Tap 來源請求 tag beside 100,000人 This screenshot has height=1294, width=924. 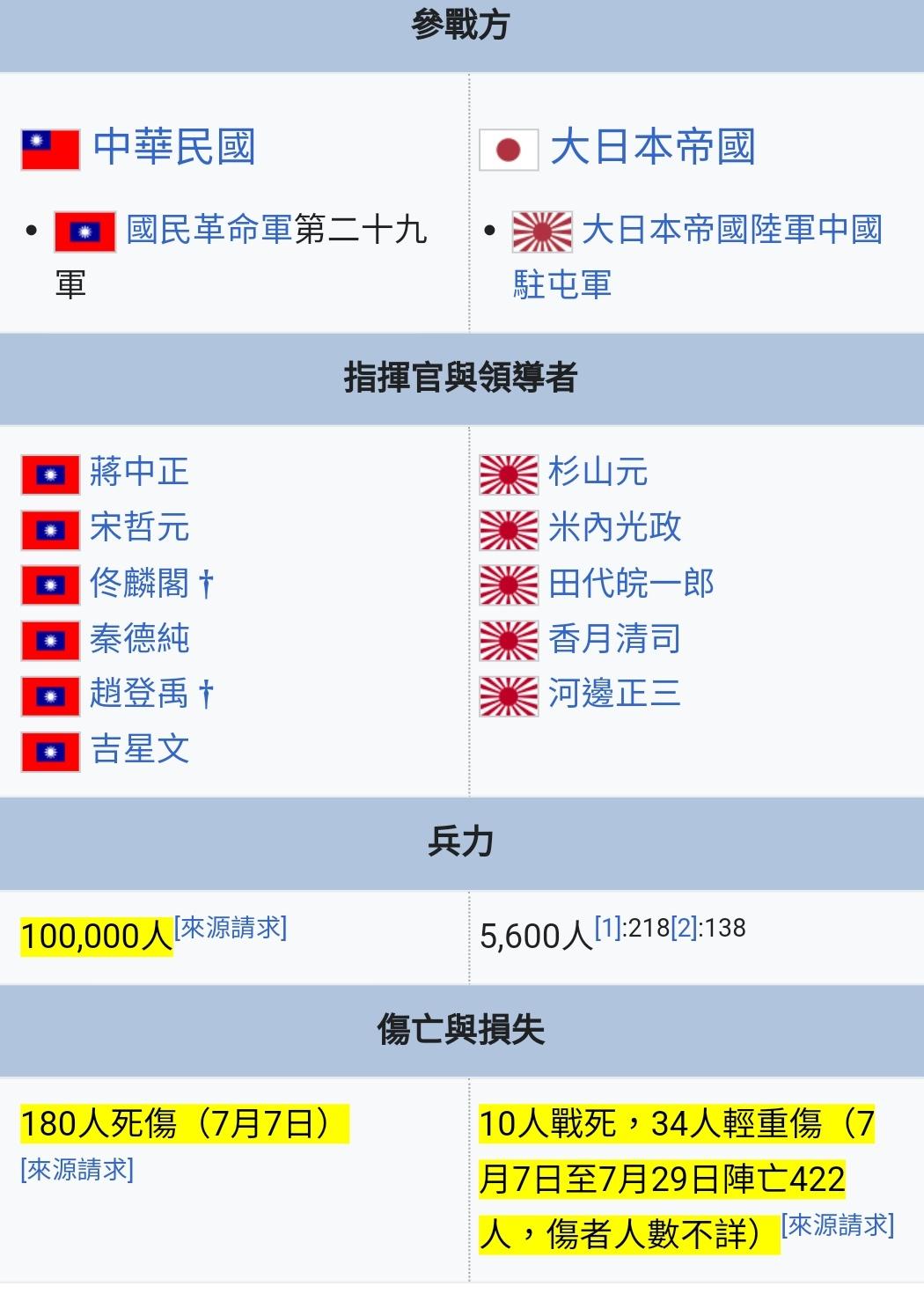[231, 927]
